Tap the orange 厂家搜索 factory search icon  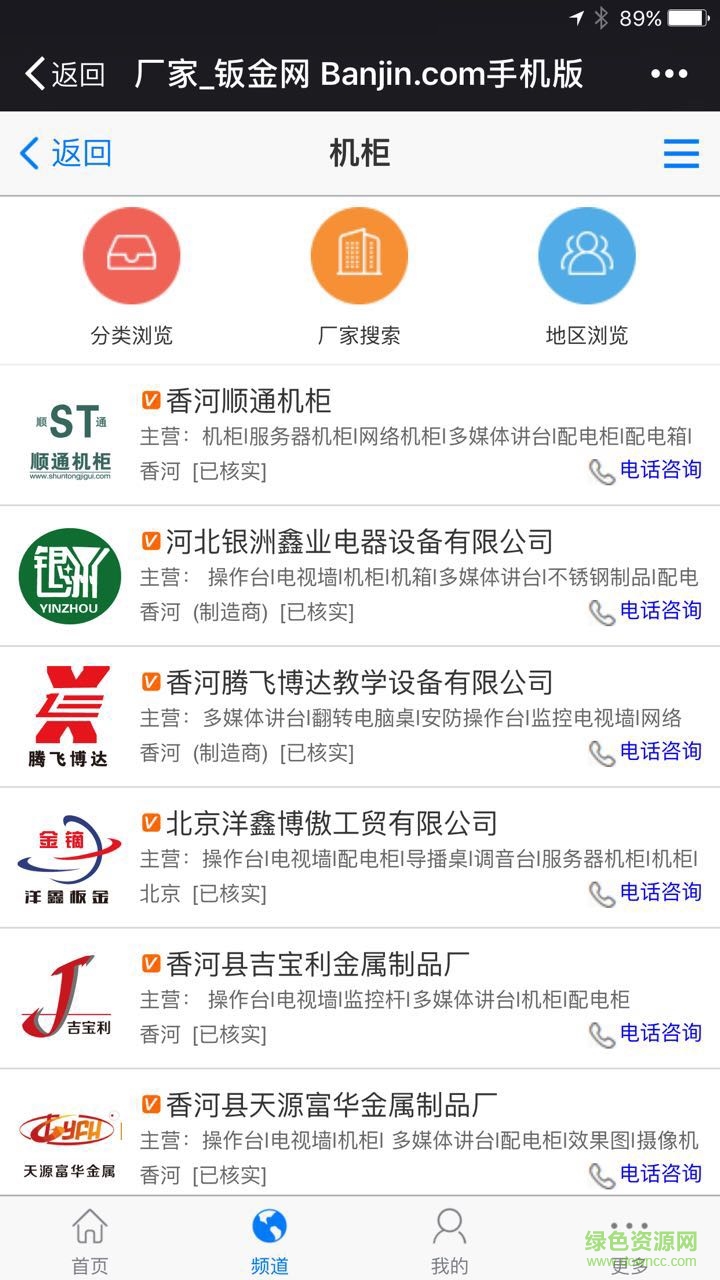click(x=360, y=255)
